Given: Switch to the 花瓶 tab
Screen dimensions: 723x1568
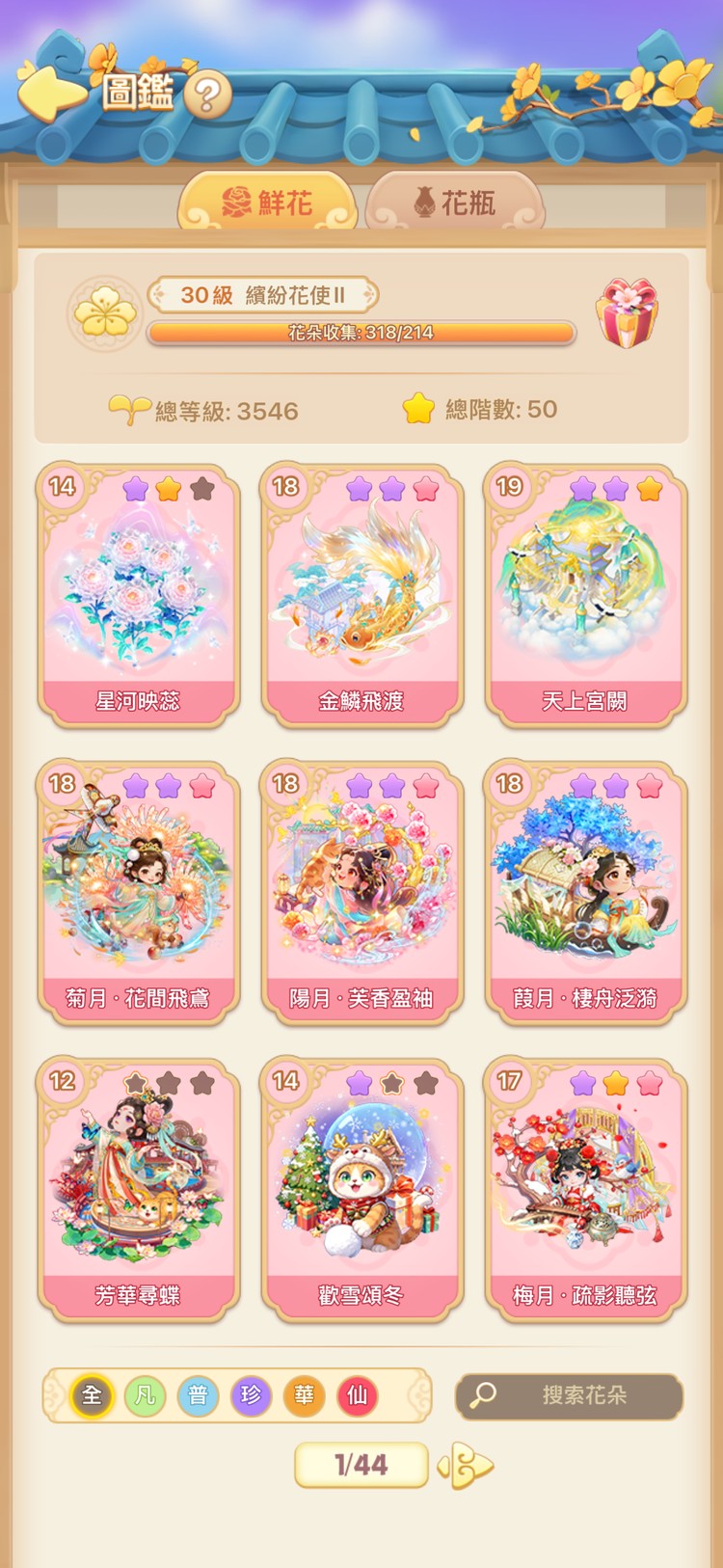Looking at the screenshot, I should pos(460,202).
